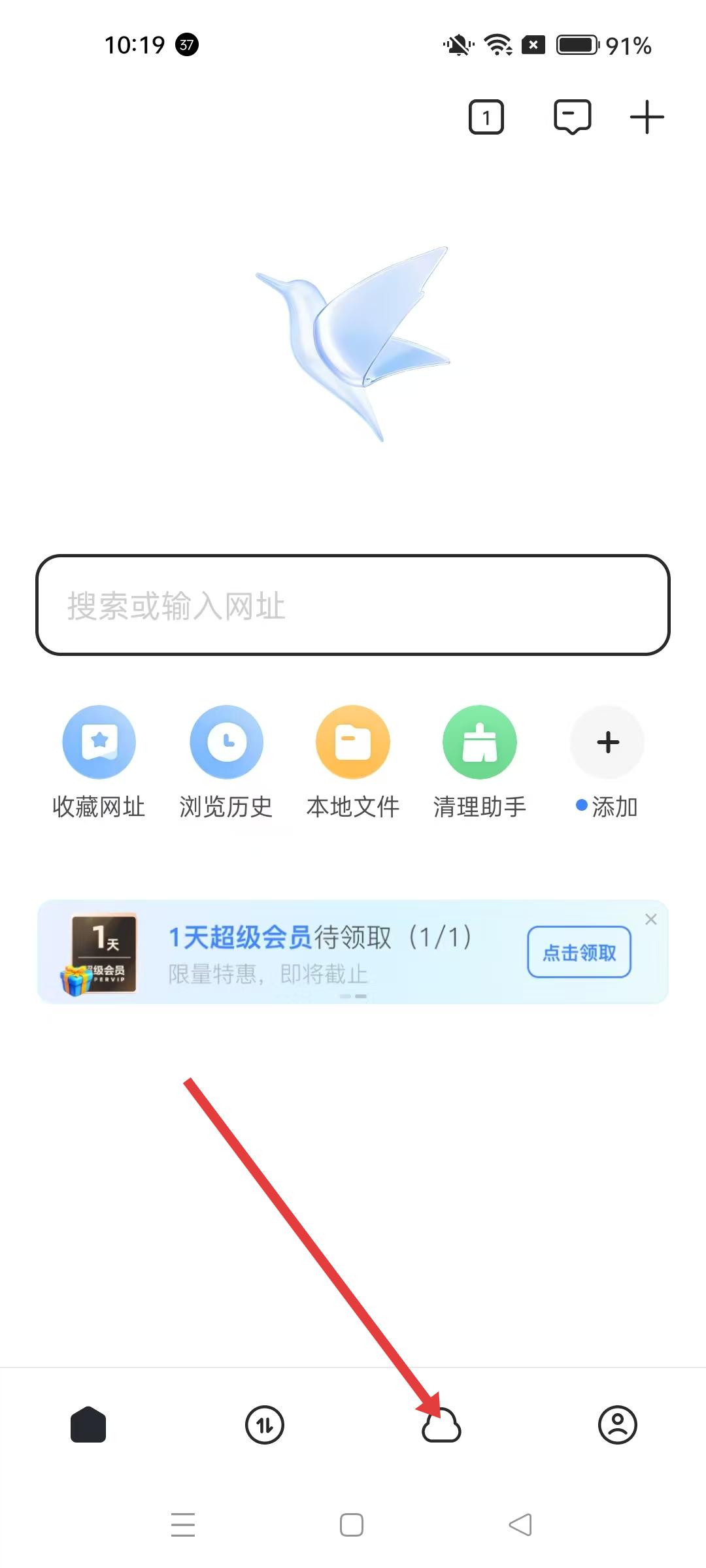The image size is (706, 1568).
Task: Tap 添加 to add a shortcut
Action: pyautogui.click(x=607, y=742)
